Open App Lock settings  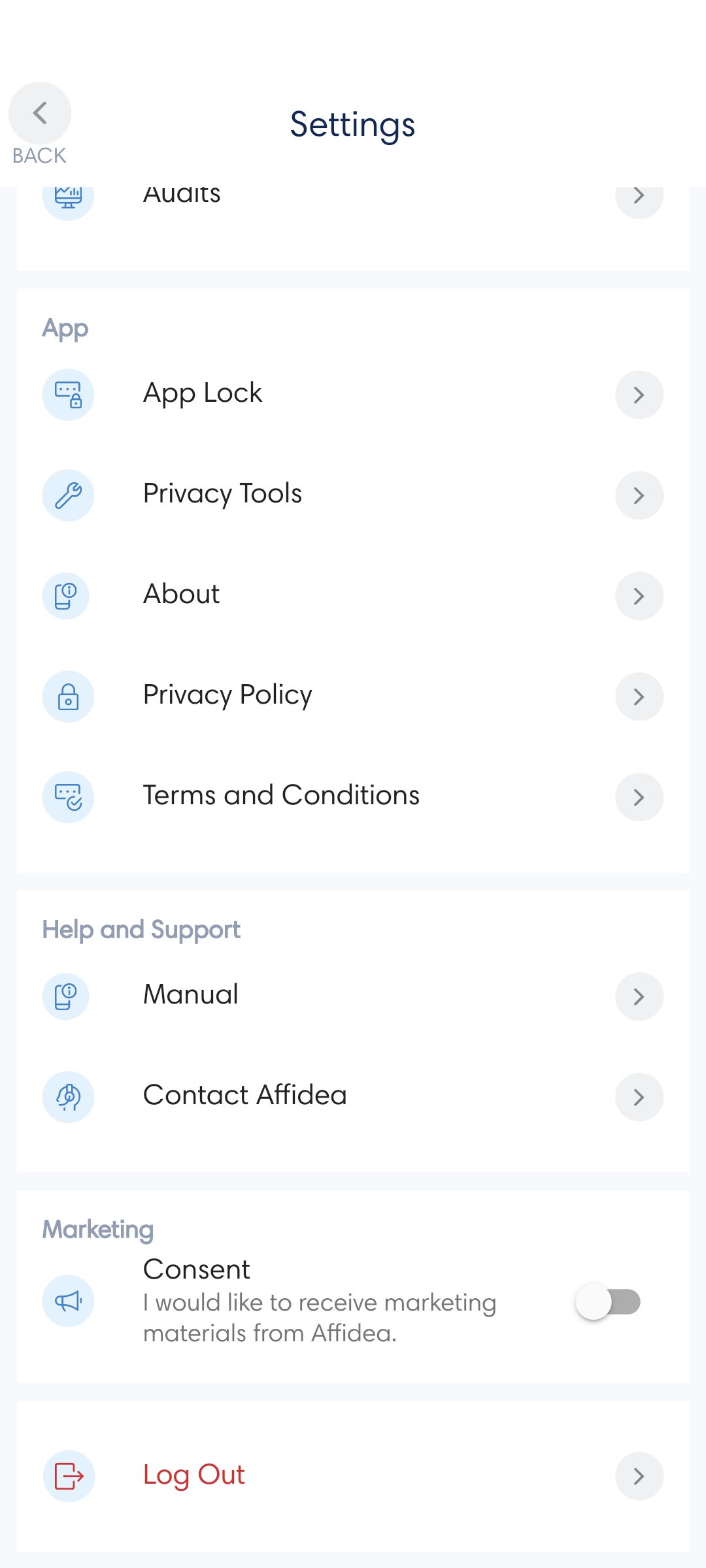click(353, 395)
